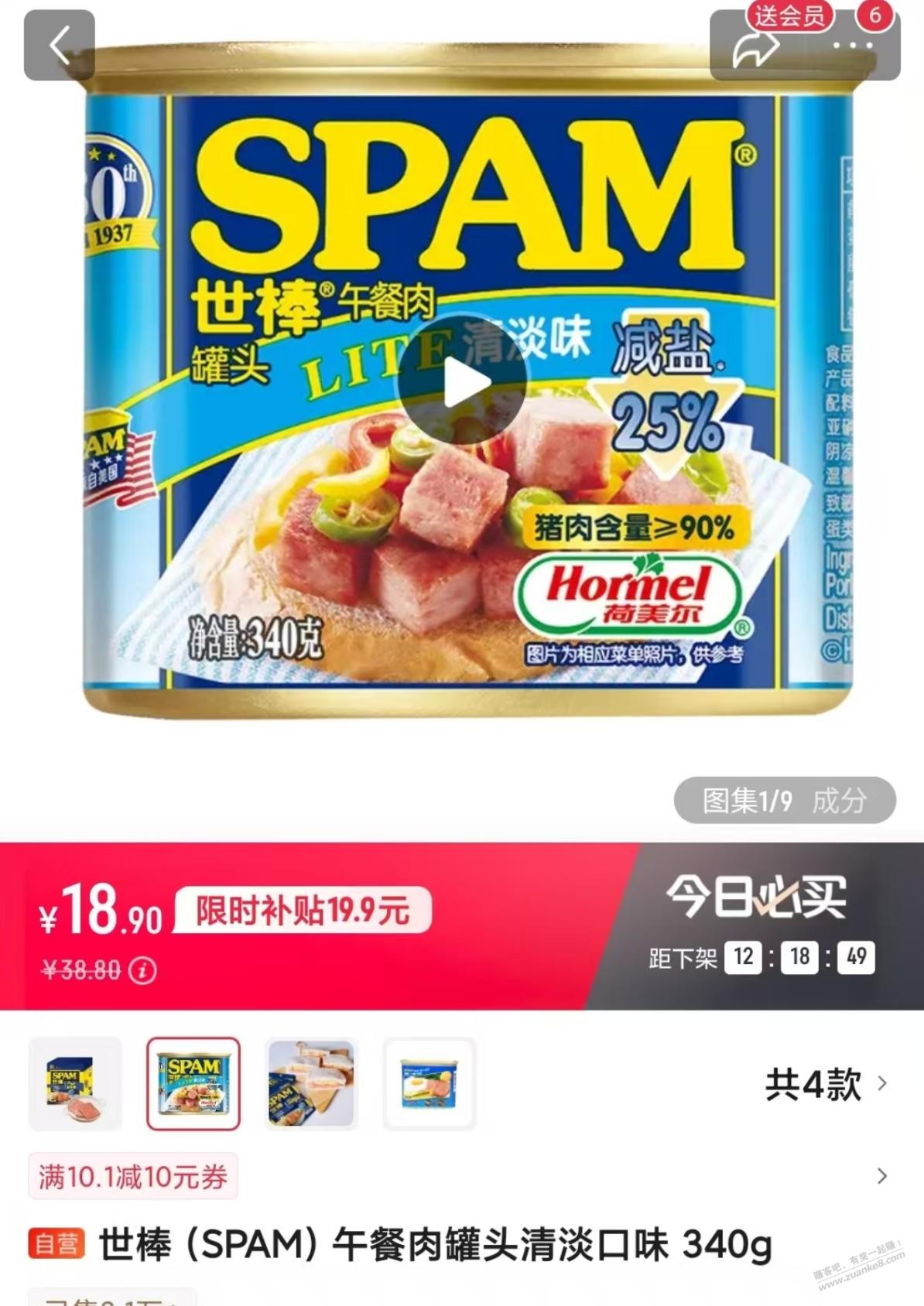Select the highlighted SPAM Lite can variant
The height and width of the screenshot is (1306, 924).
(x=193, y=1084)
